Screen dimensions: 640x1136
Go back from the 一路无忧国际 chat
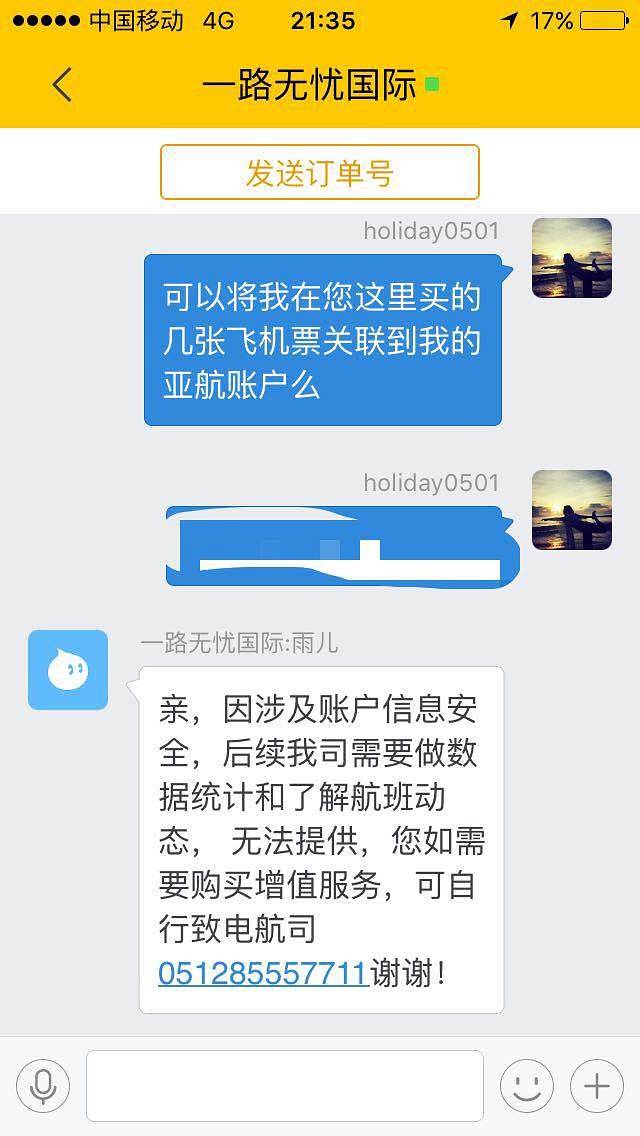pyautogui.click(x=62, y=85)
